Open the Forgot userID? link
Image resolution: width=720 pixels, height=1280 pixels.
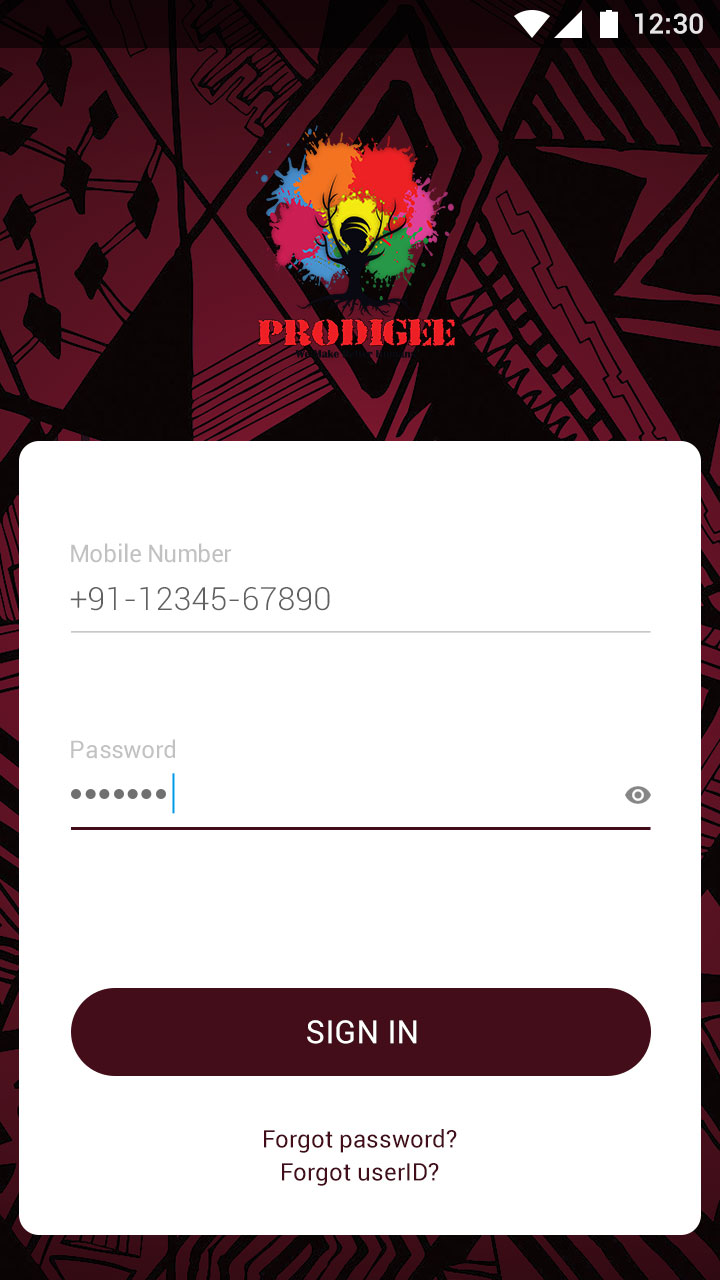point(359,1172)
